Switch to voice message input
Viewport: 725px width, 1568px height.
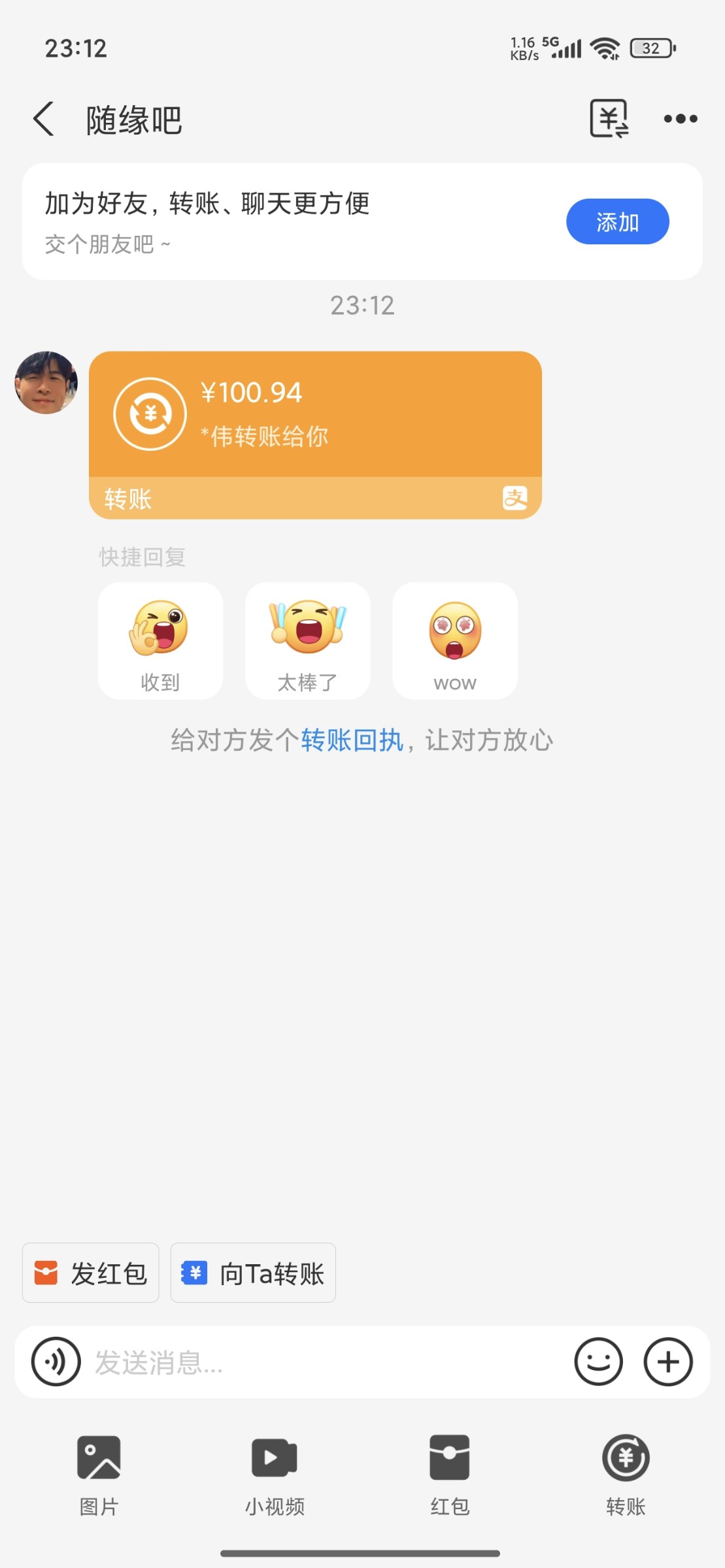click(56, 1362)
